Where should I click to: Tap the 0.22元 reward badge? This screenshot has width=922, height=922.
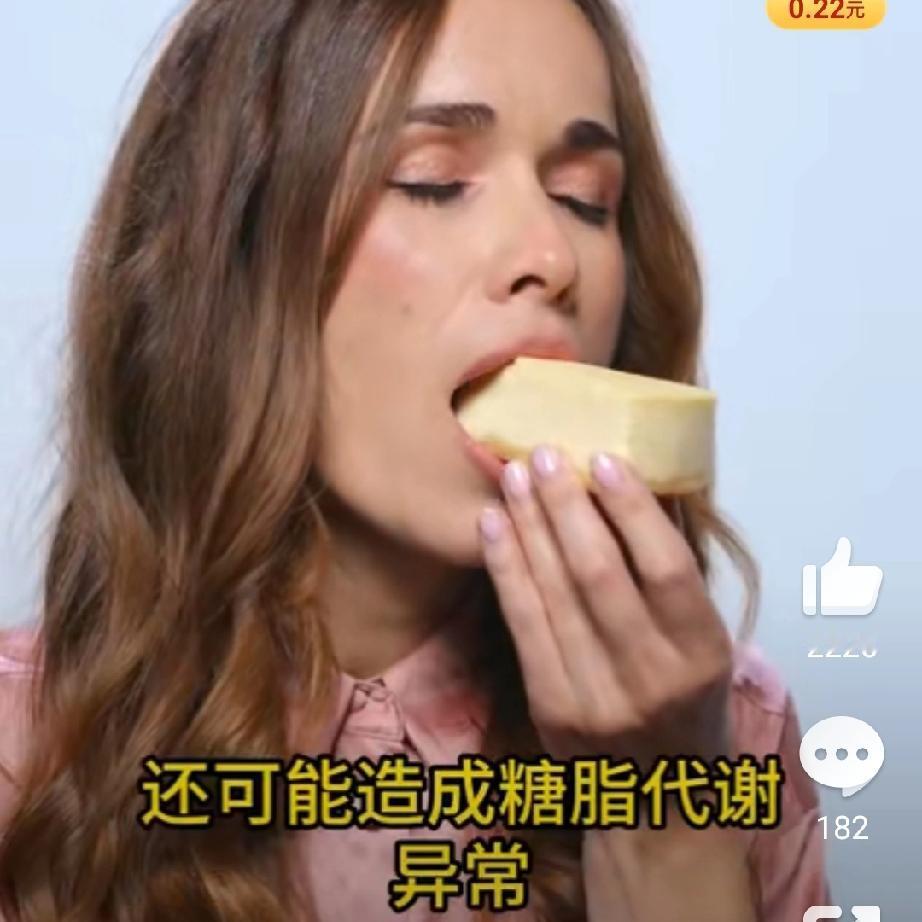click(826, 11)
